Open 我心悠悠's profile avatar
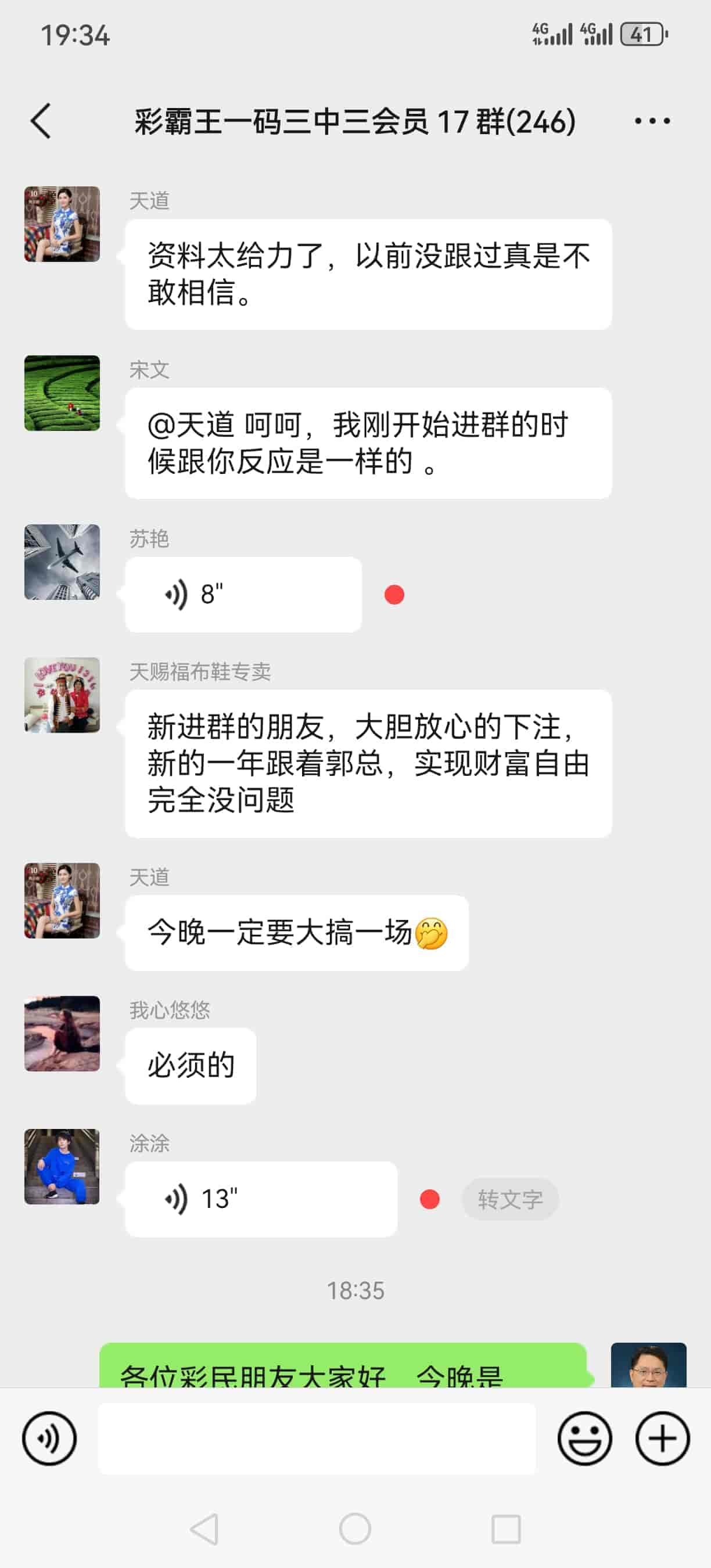Image resolution: width=711 pixels, height=1568 pixels. coord(62,1034)
